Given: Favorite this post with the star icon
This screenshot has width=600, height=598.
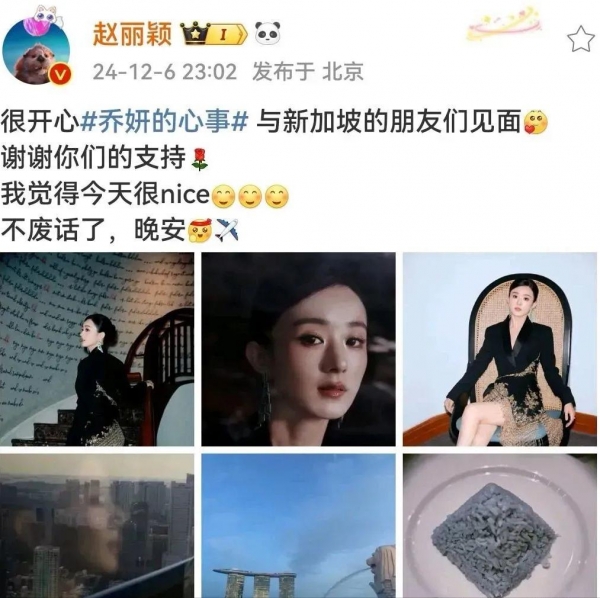Looking at the screenshot, I should [580, 39].
